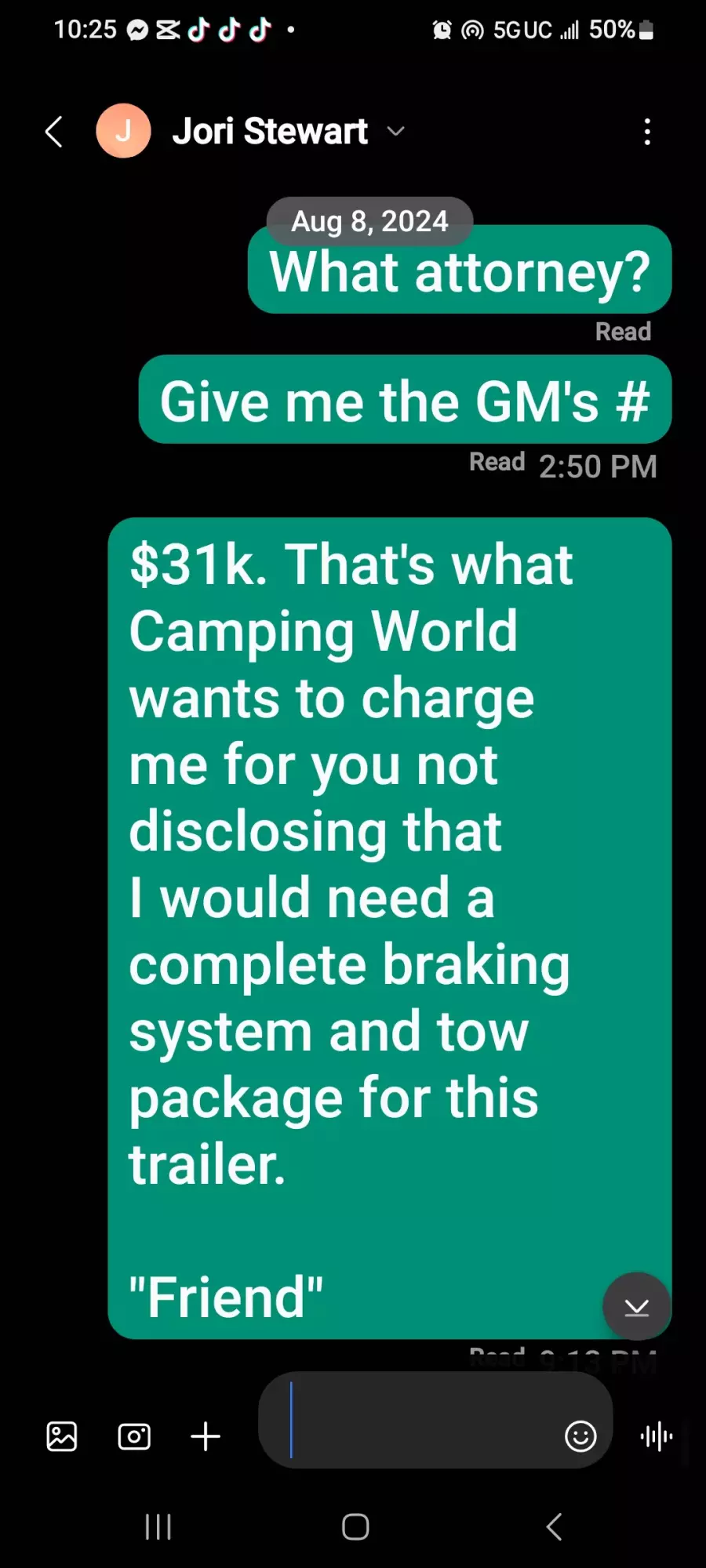Go back to the conversations list
The width and height of the screenshot is (706, 1568).
[x=53, y=132]
